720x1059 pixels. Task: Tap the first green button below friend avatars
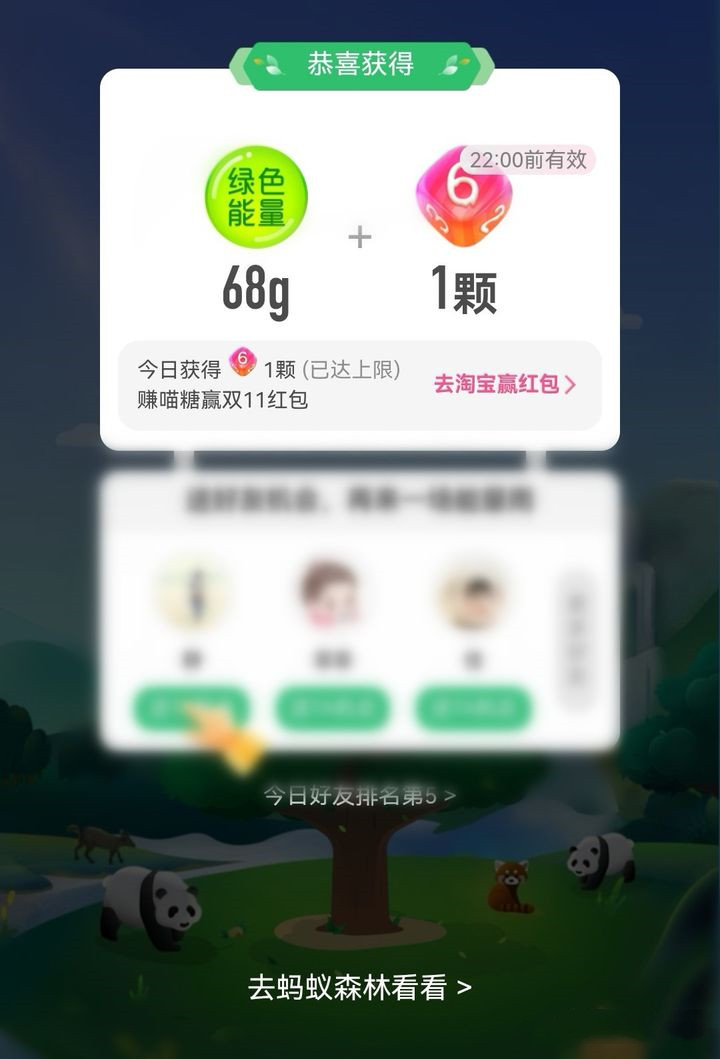click(x=191, y=705)
